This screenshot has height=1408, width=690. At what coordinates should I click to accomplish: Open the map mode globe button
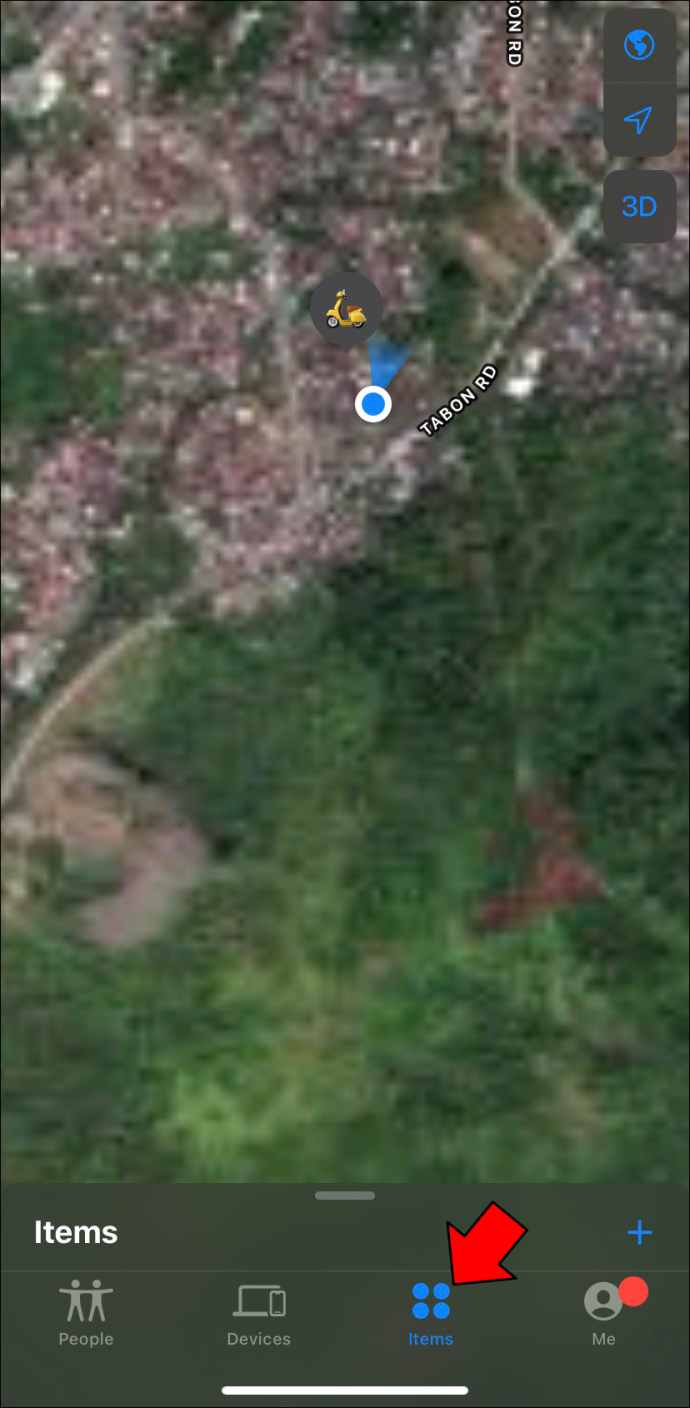coord(639,46)
